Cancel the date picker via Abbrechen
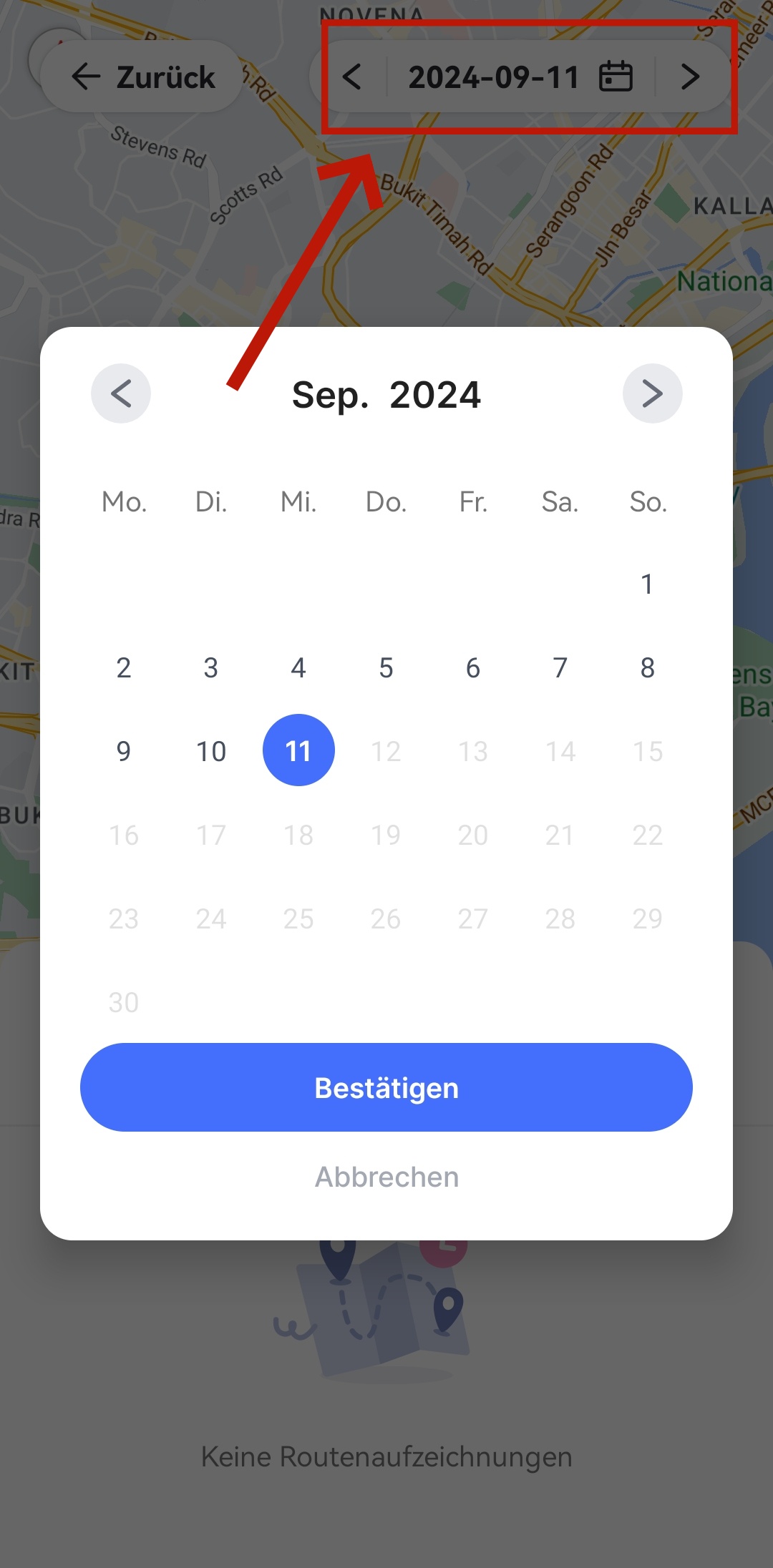Viewport: 773px width, 1568px height. (x=386, y=1177)
